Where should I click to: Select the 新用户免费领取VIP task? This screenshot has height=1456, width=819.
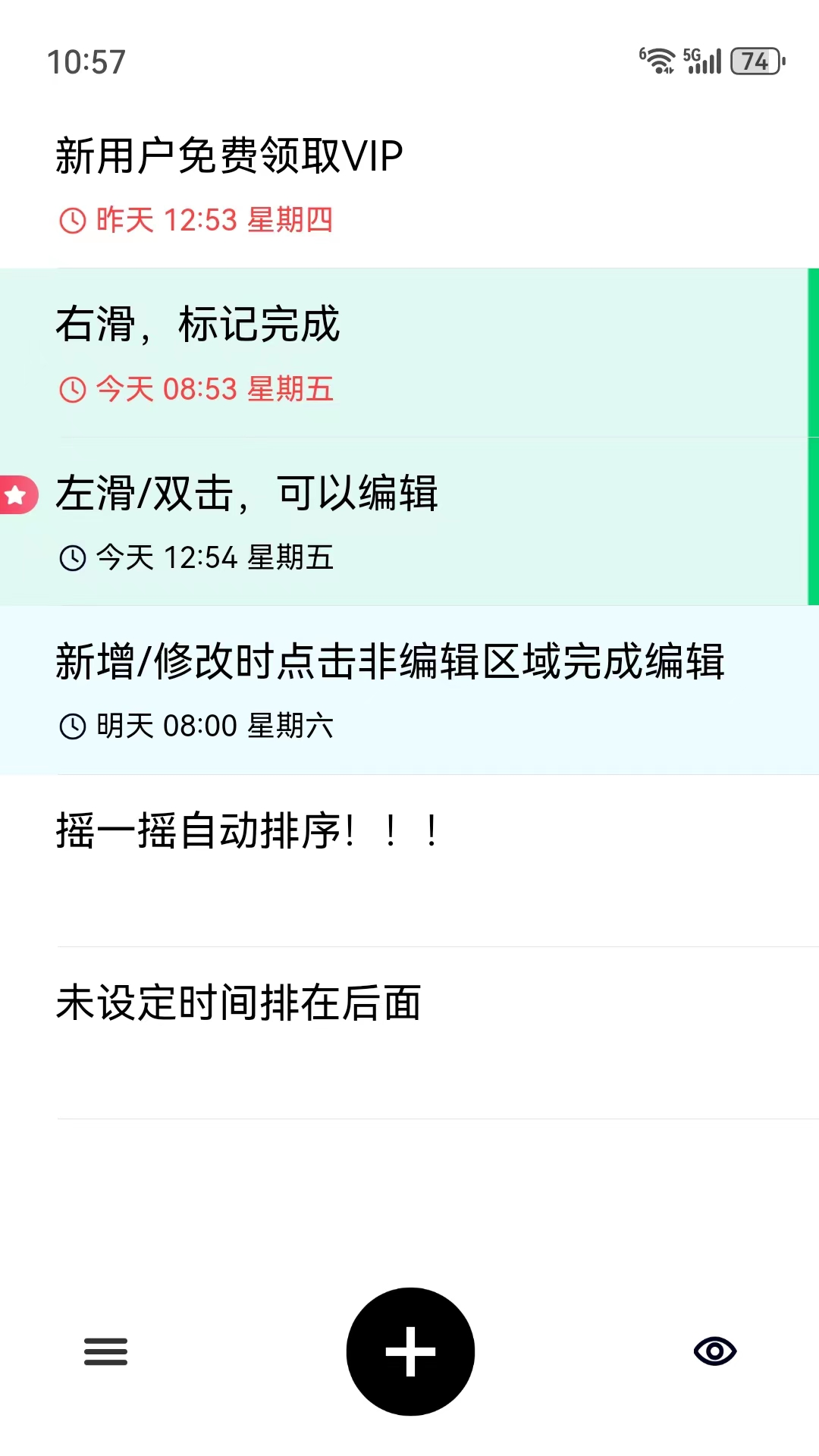coord(227,155)
